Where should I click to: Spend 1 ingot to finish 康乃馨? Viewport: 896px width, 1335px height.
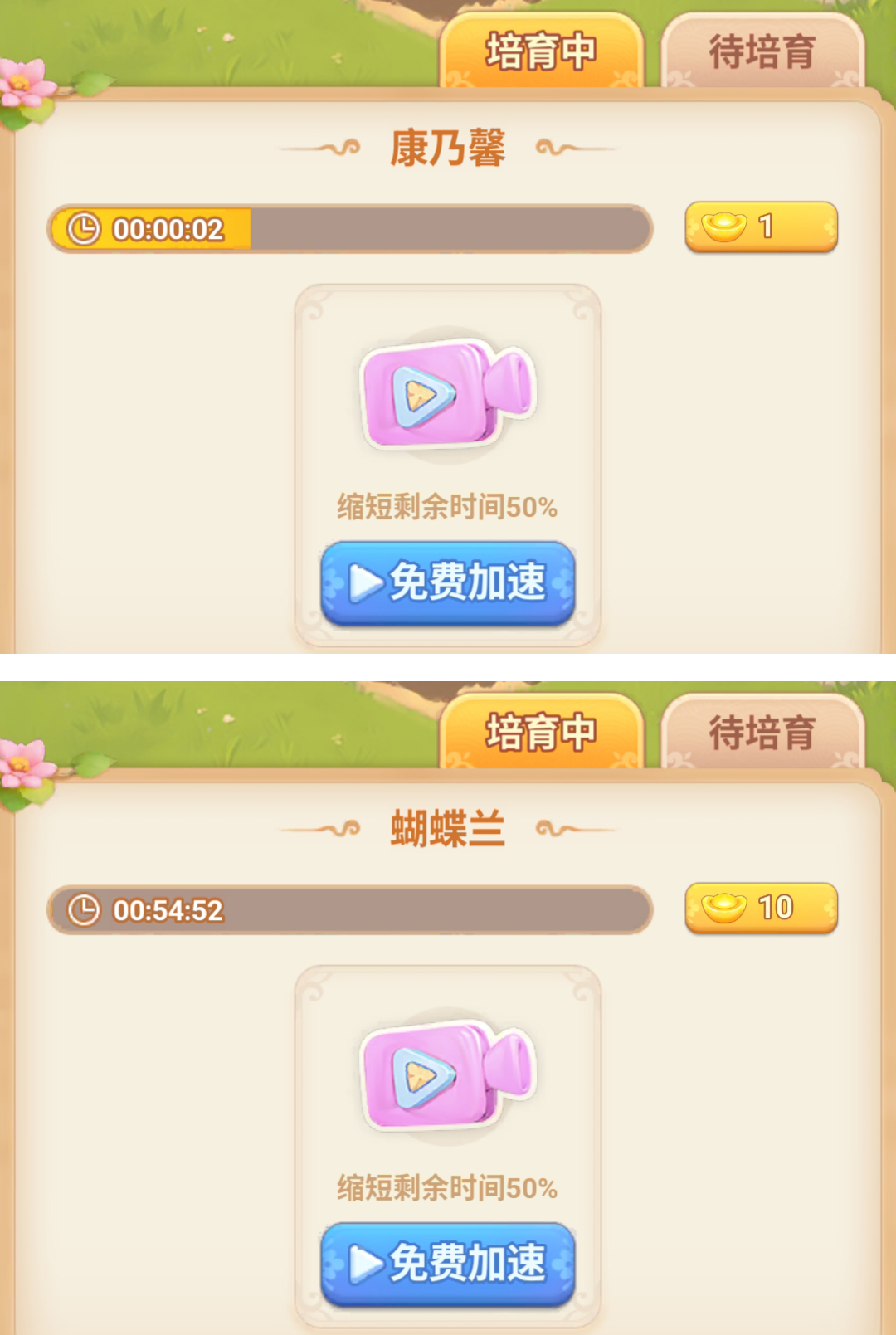pos(761,227)
